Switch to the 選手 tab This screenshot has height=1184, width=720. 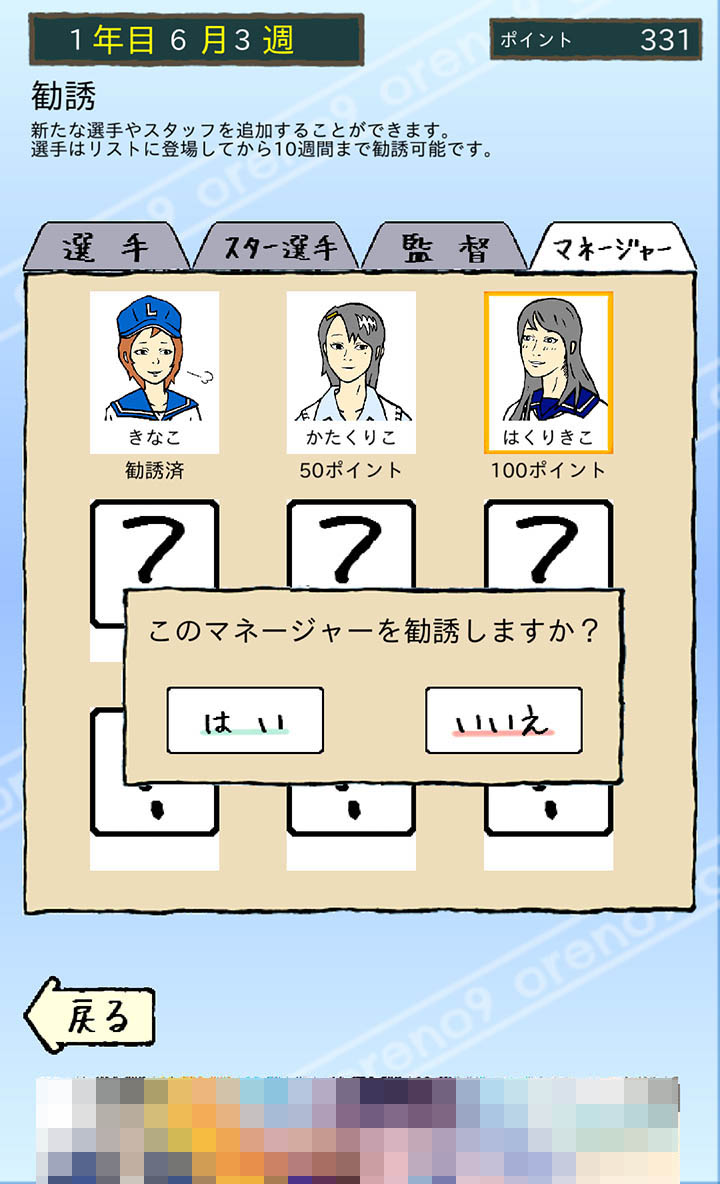point(105,247)
